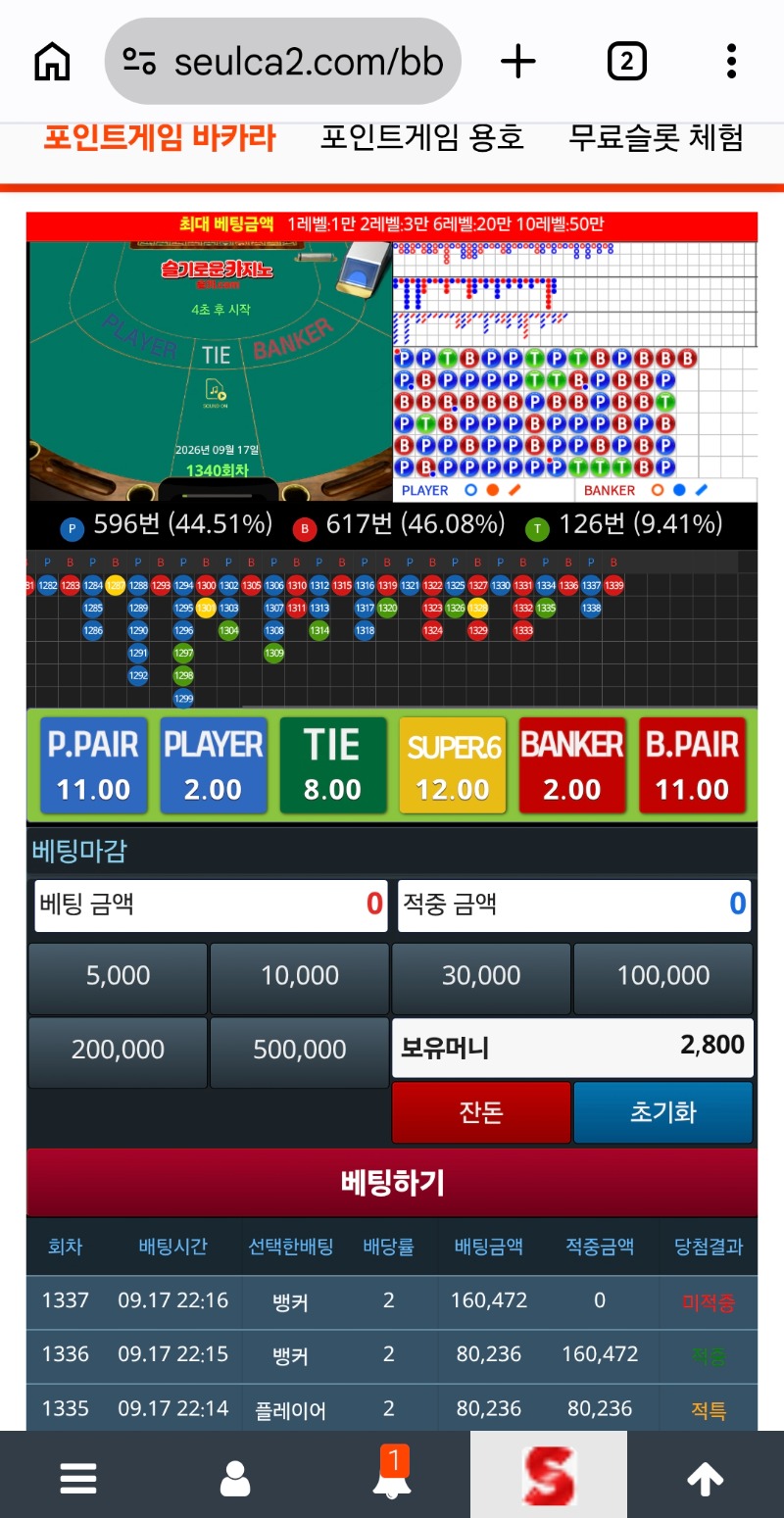Image resolution: width=784 pixels, height=1518 pixels.
Task: Reset the bet with 초기화
Action: [663, 1112]
